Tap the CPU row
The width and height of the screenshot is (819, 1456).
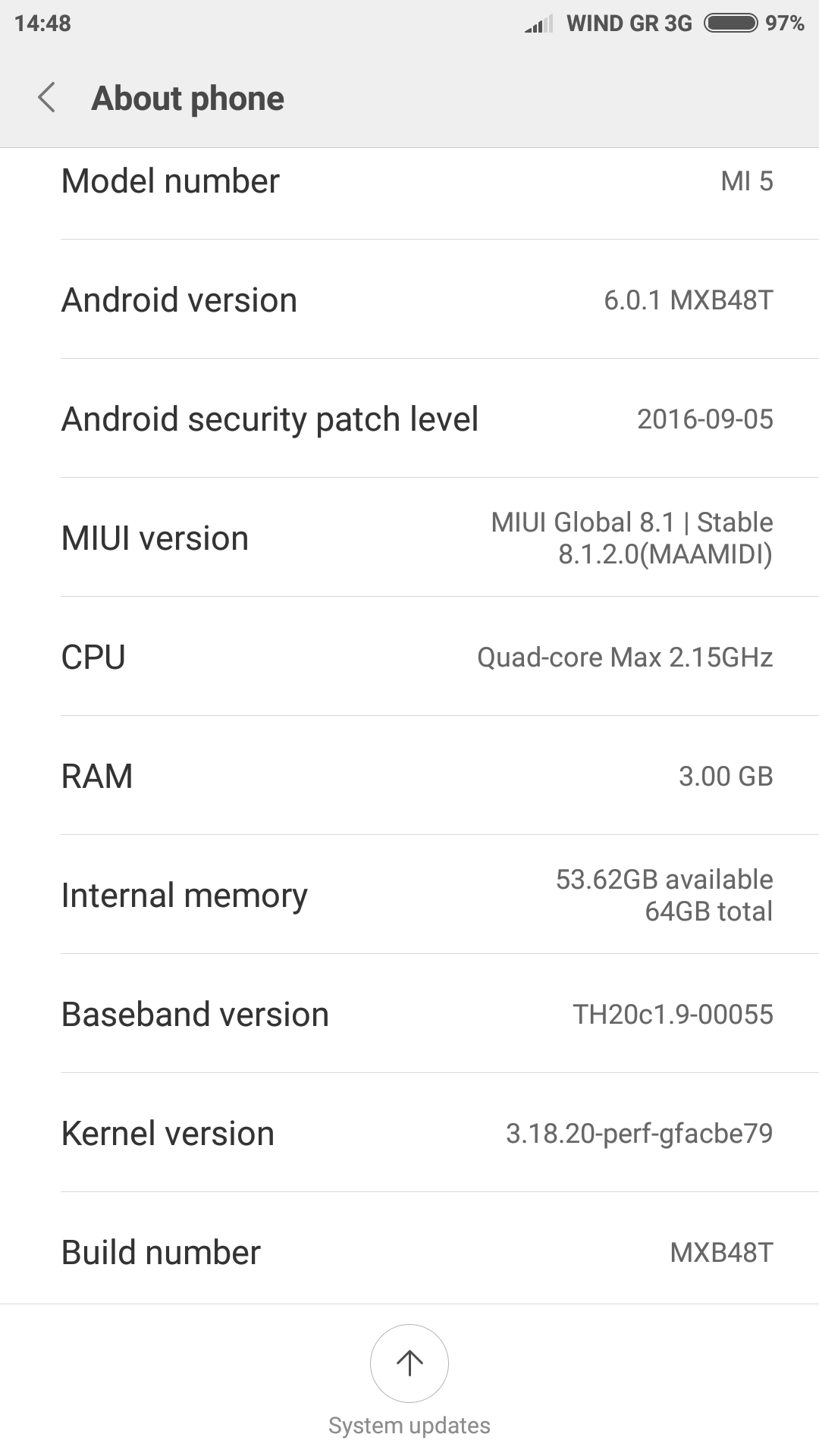[409, 657]
